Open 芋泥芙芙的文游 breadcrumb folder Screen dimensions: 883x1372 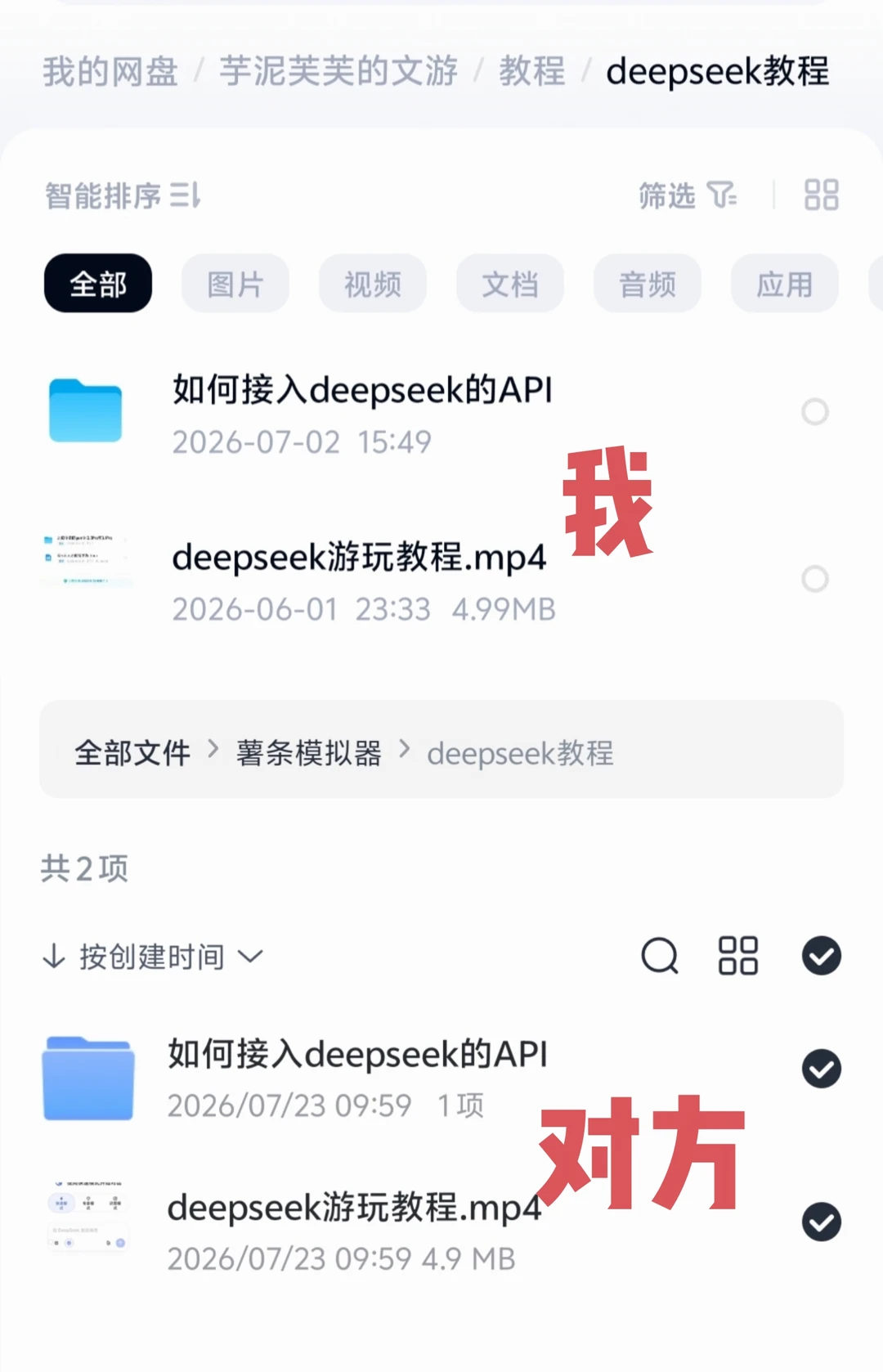[x=338, y=72]
